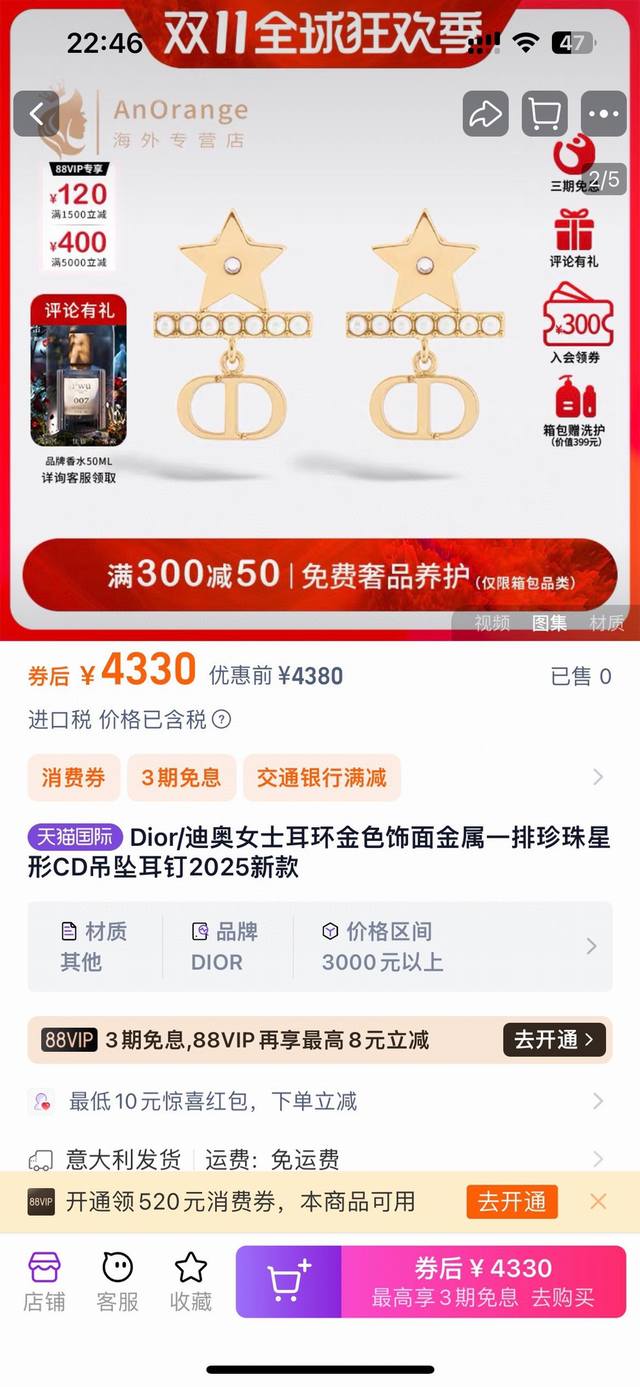
Task: Share this Dior earrings listing
Action: pyautogui.click(x=485, y=114)
